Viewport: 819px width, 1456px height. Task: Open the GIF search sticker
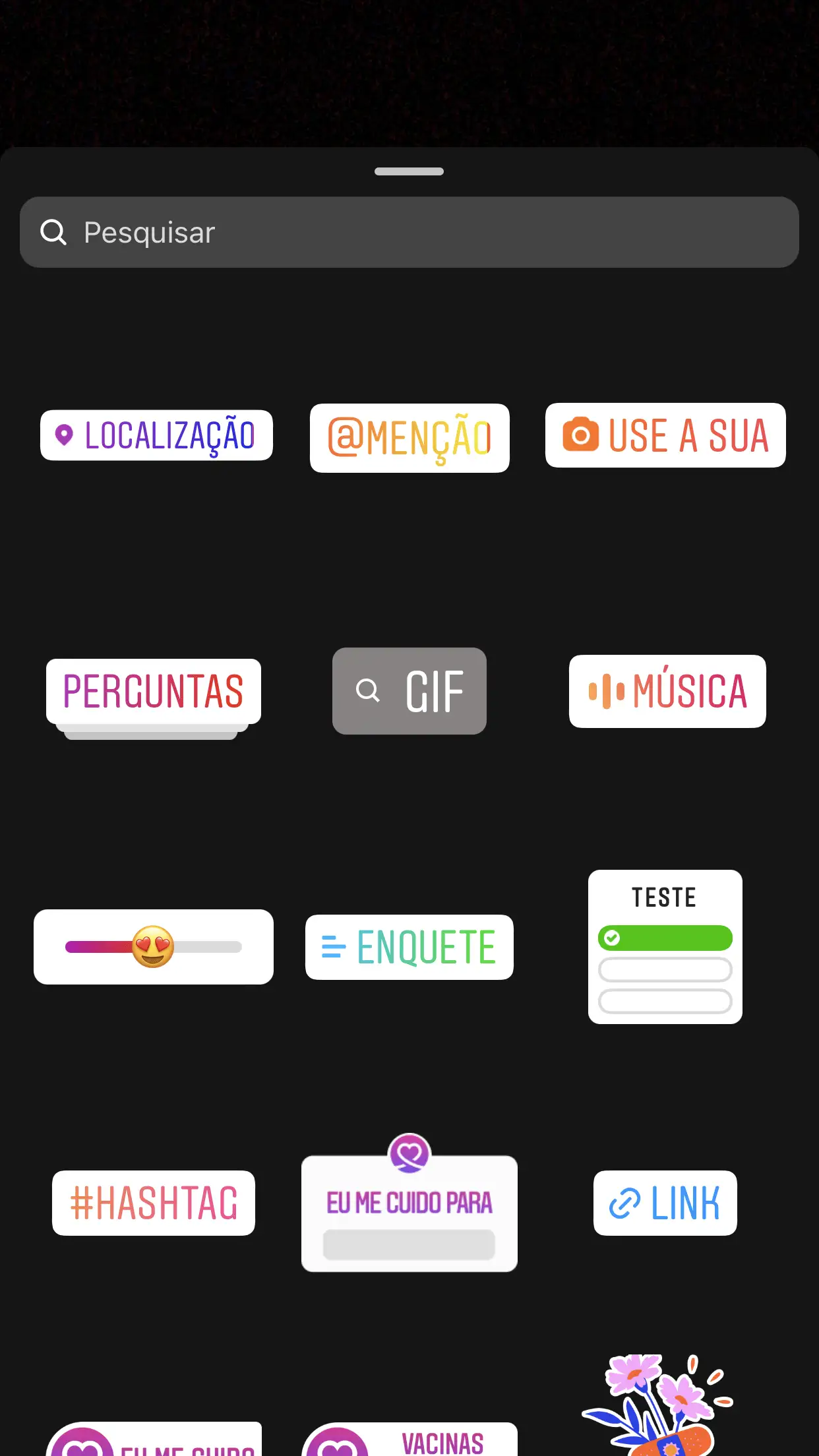(x=409, y=691)
